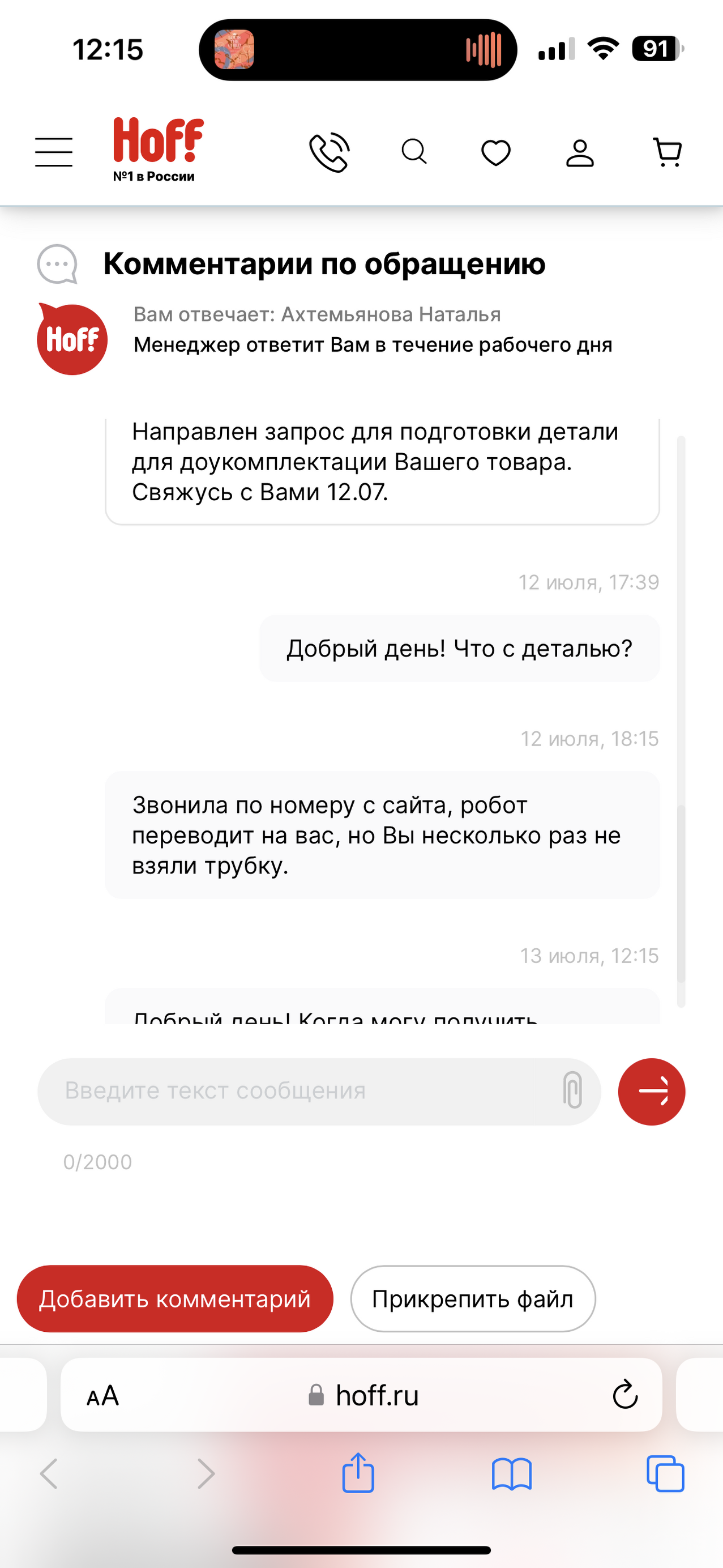Open Safari text size AA menu
Viewport: 723px width, 1568px height.
point(103,1395)
